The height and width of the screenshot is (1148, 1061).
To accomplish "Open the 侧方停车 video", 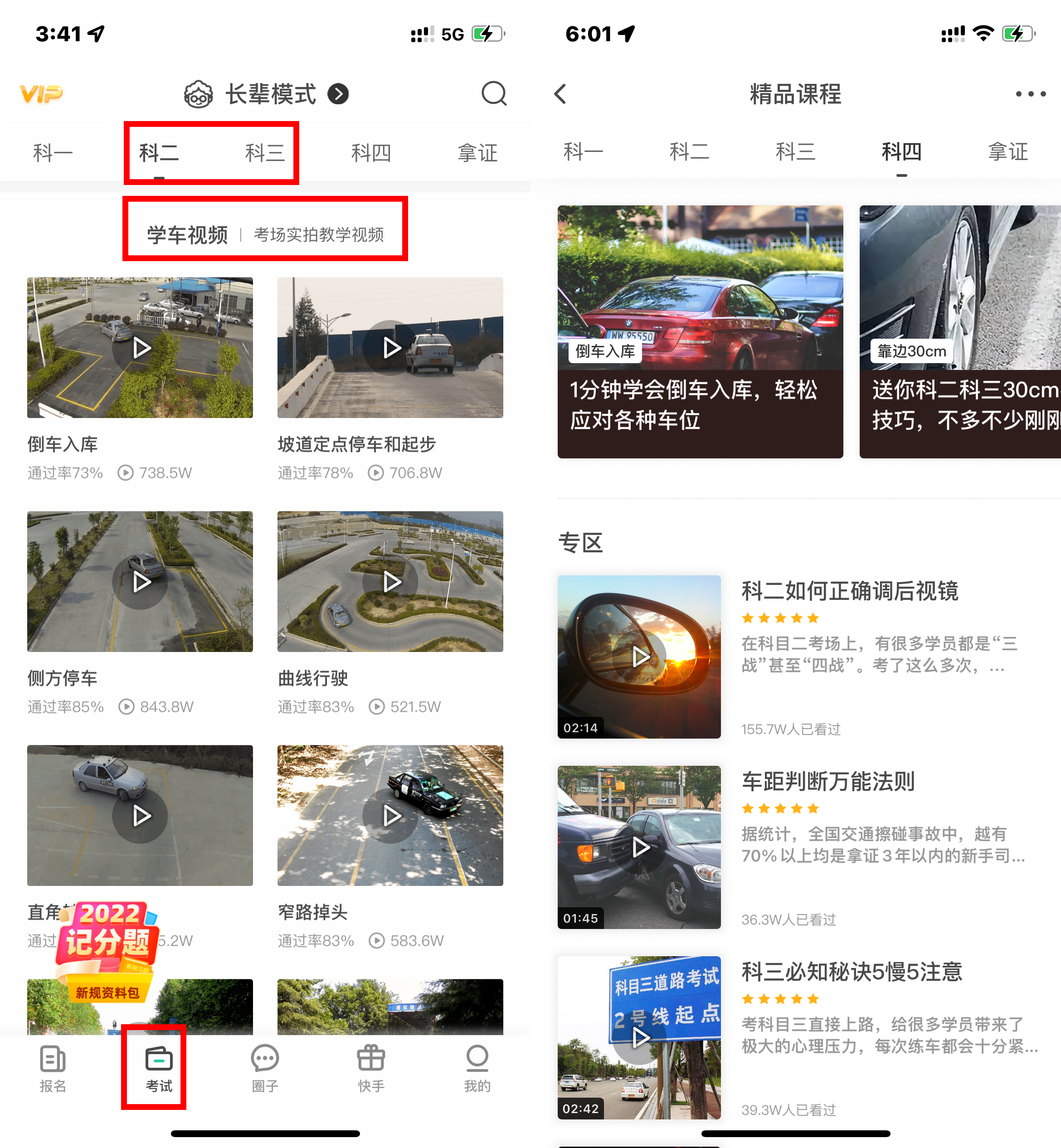I will [x=140, y=581].
